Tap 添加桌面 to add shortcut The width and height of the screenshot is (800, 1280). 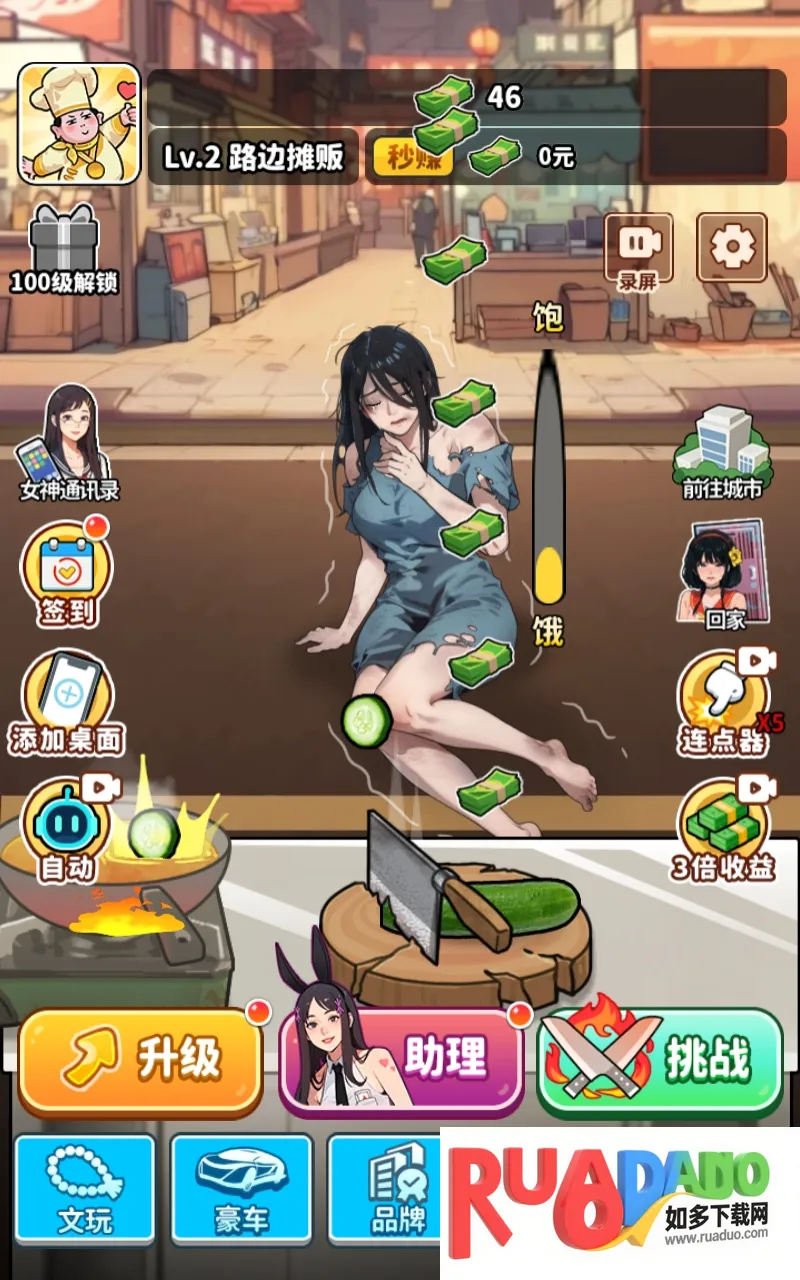pyautogui.click(x=67, y=700)
